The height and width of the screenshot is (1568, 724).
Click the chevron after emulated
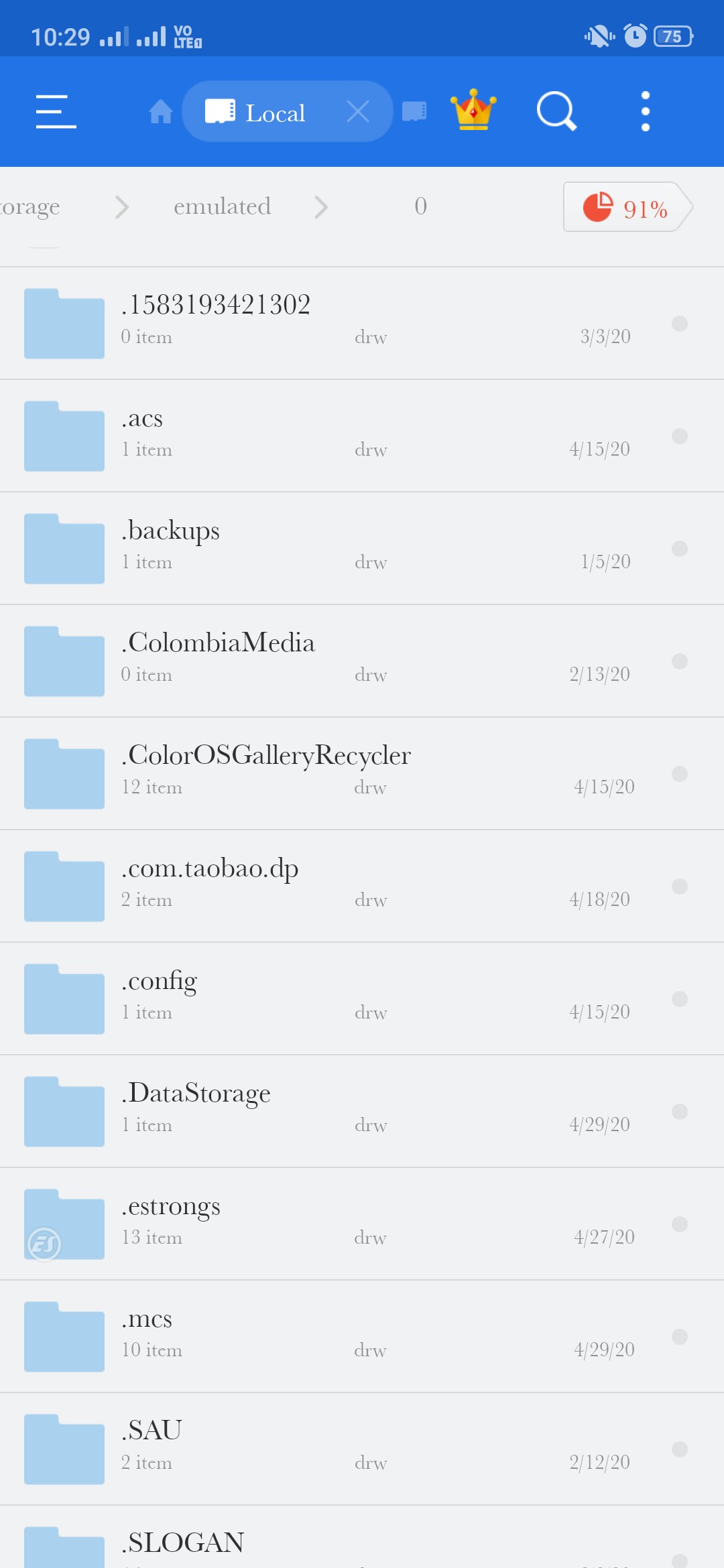321,207
